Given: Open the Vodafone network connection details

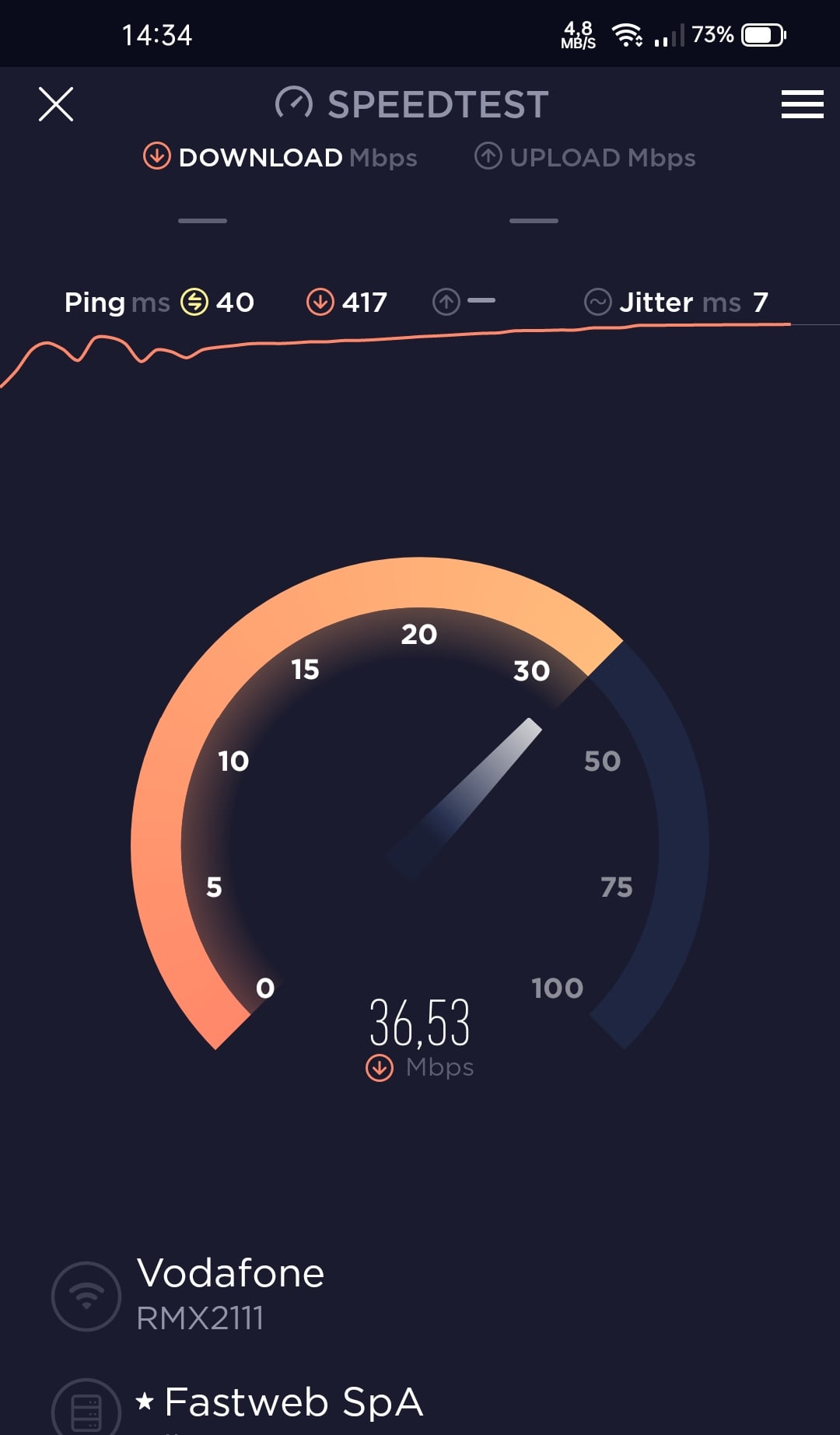Looking at the screenshot, I should (x=230, y=1294).
